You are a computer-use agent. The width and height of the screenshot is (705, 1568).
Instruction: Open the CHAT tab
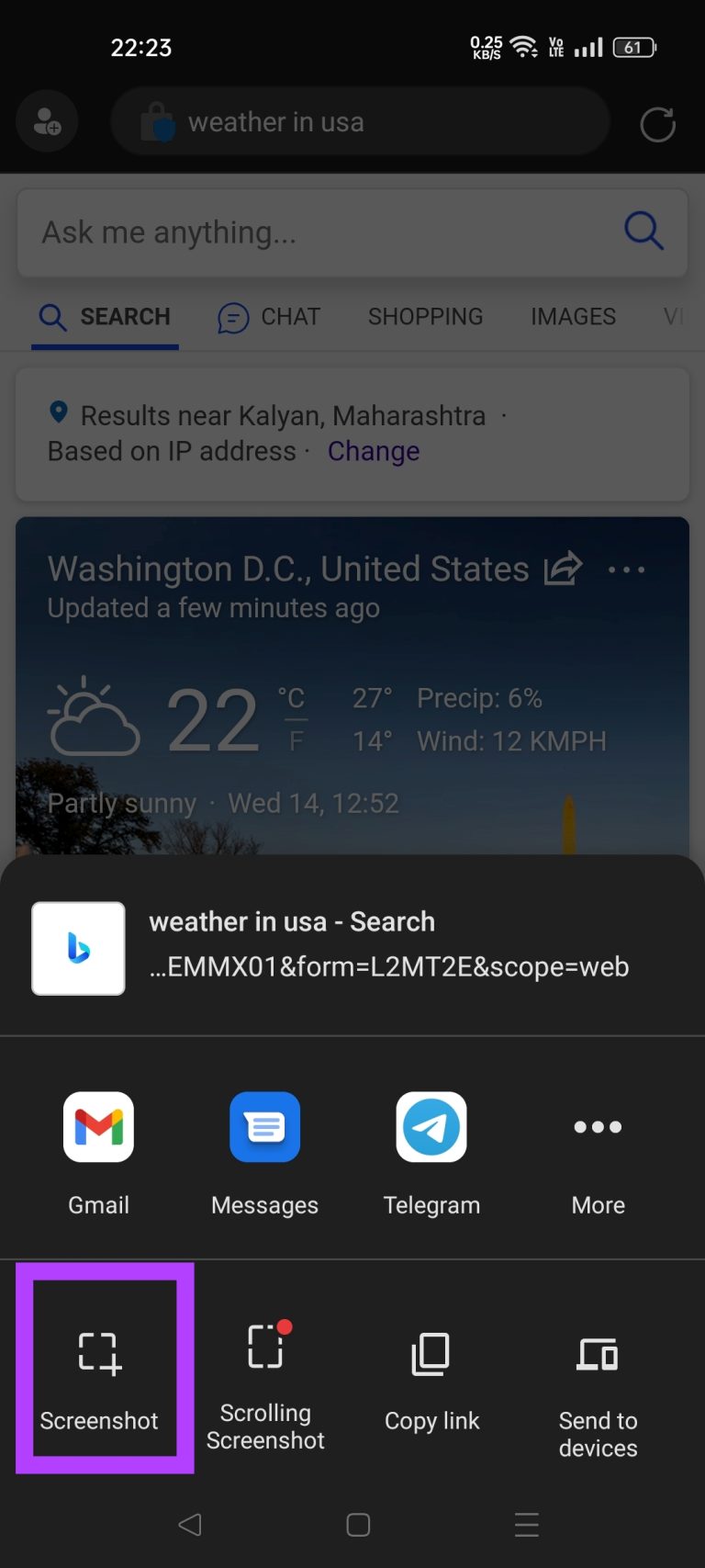(x=270, y=317)
